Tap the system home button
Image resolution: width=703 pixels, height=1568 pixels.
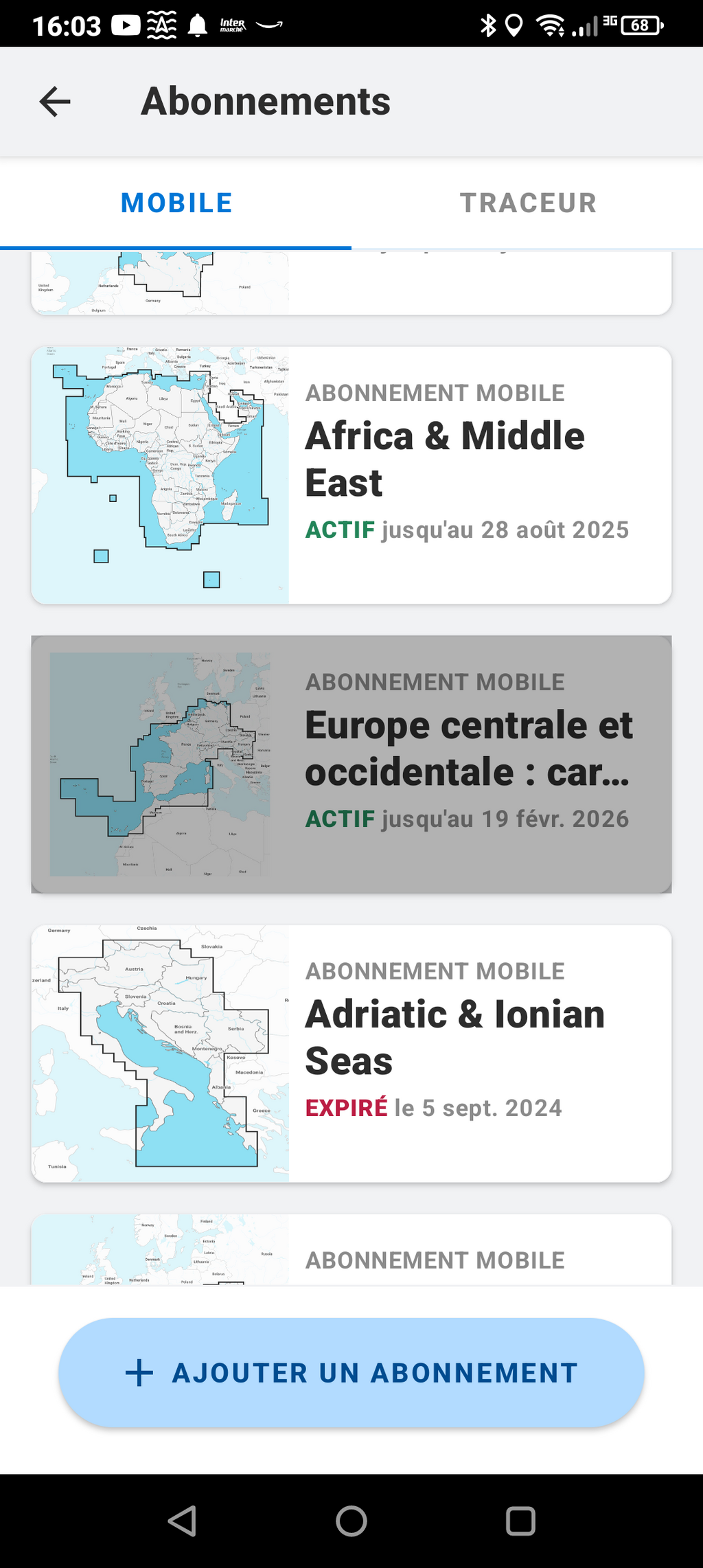pos(351,1521)
